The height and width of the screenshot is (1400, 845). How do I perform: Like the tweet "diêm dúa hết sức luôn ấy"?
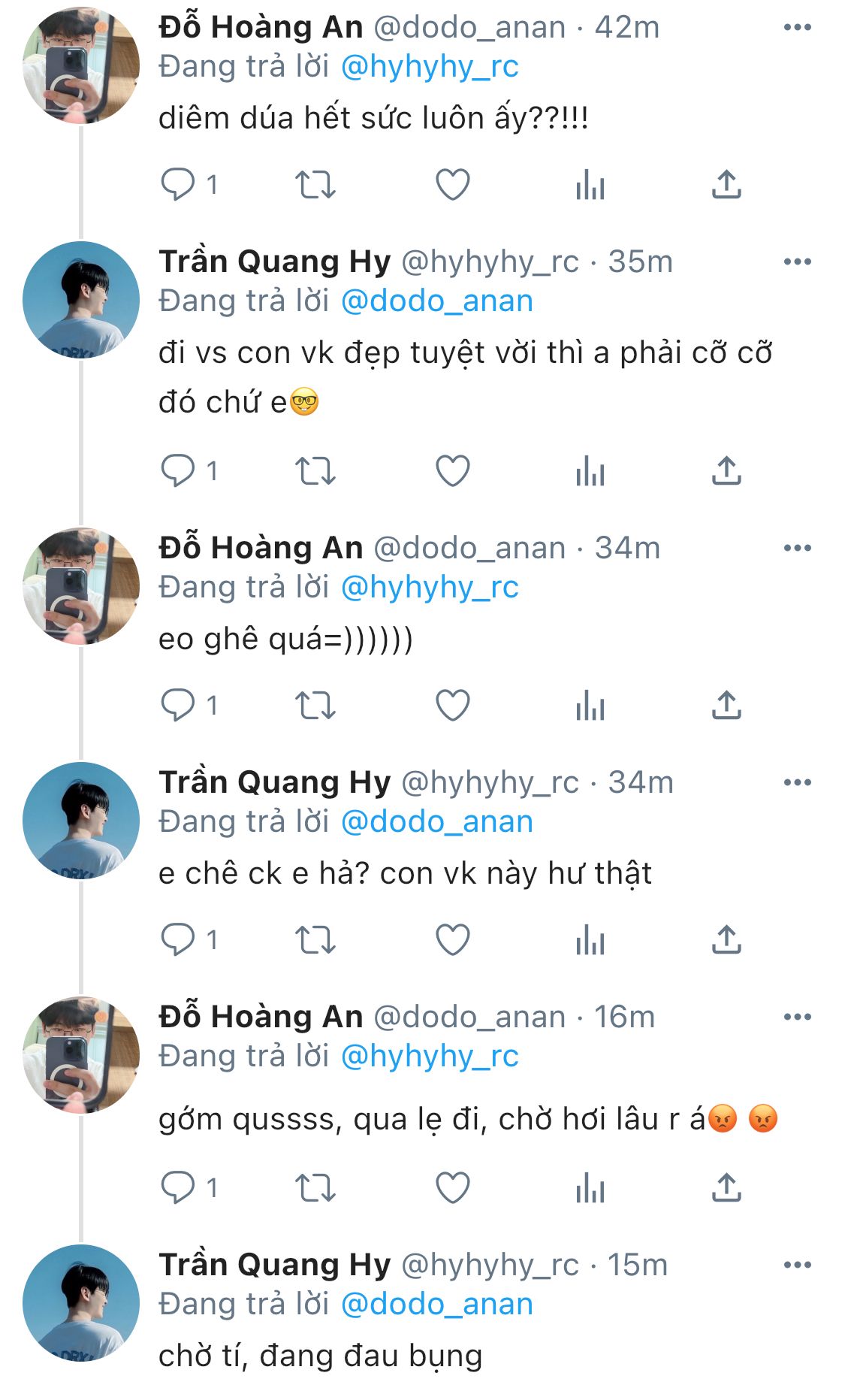click(x=453, y=184)
